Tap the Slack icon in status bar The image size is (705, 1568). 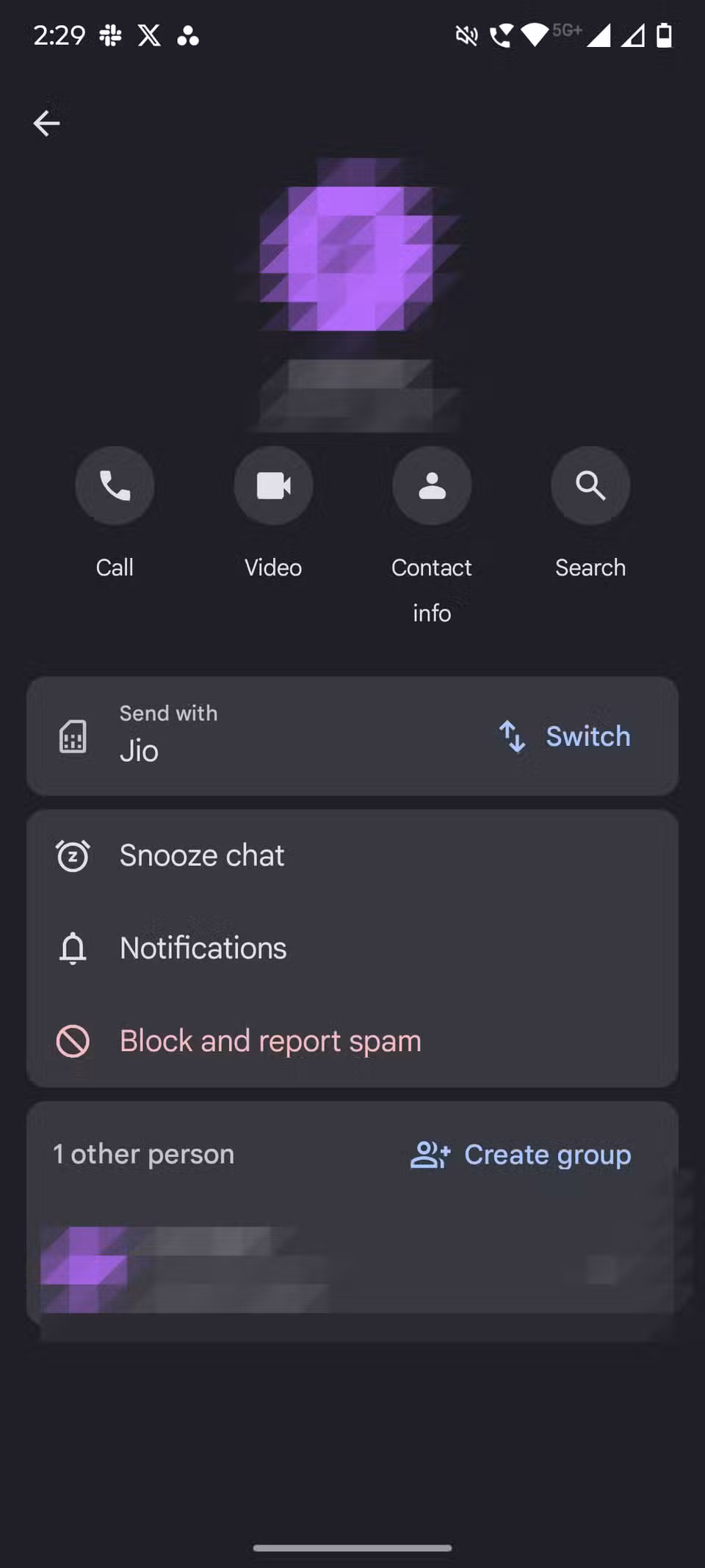point(112,35)
